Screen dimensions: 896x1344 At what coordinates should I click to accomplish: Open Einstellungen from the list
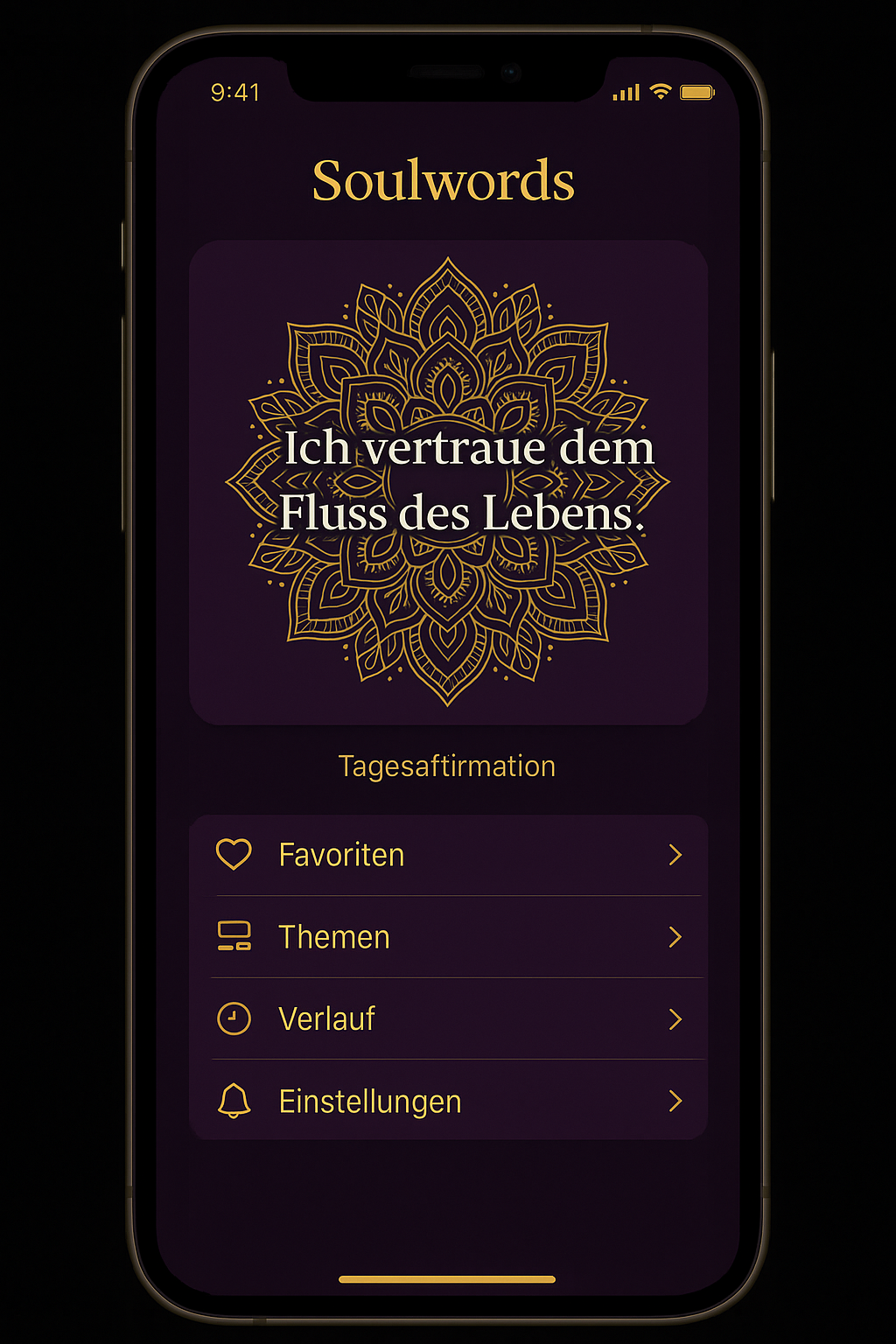370,1101
